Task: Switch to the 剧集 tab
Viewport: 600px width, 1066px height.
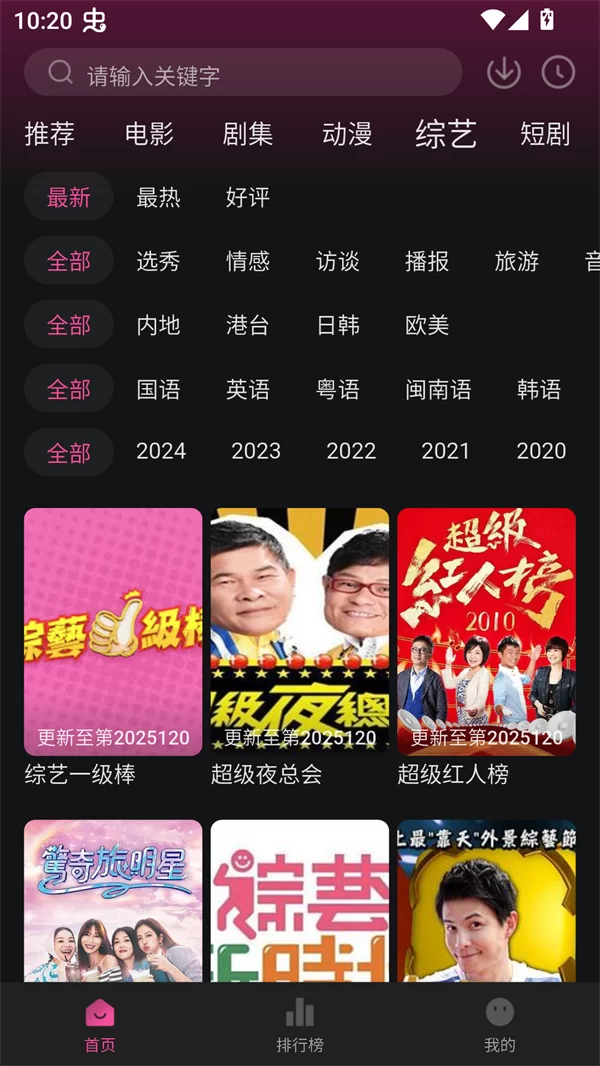Action: coord(248,134)
